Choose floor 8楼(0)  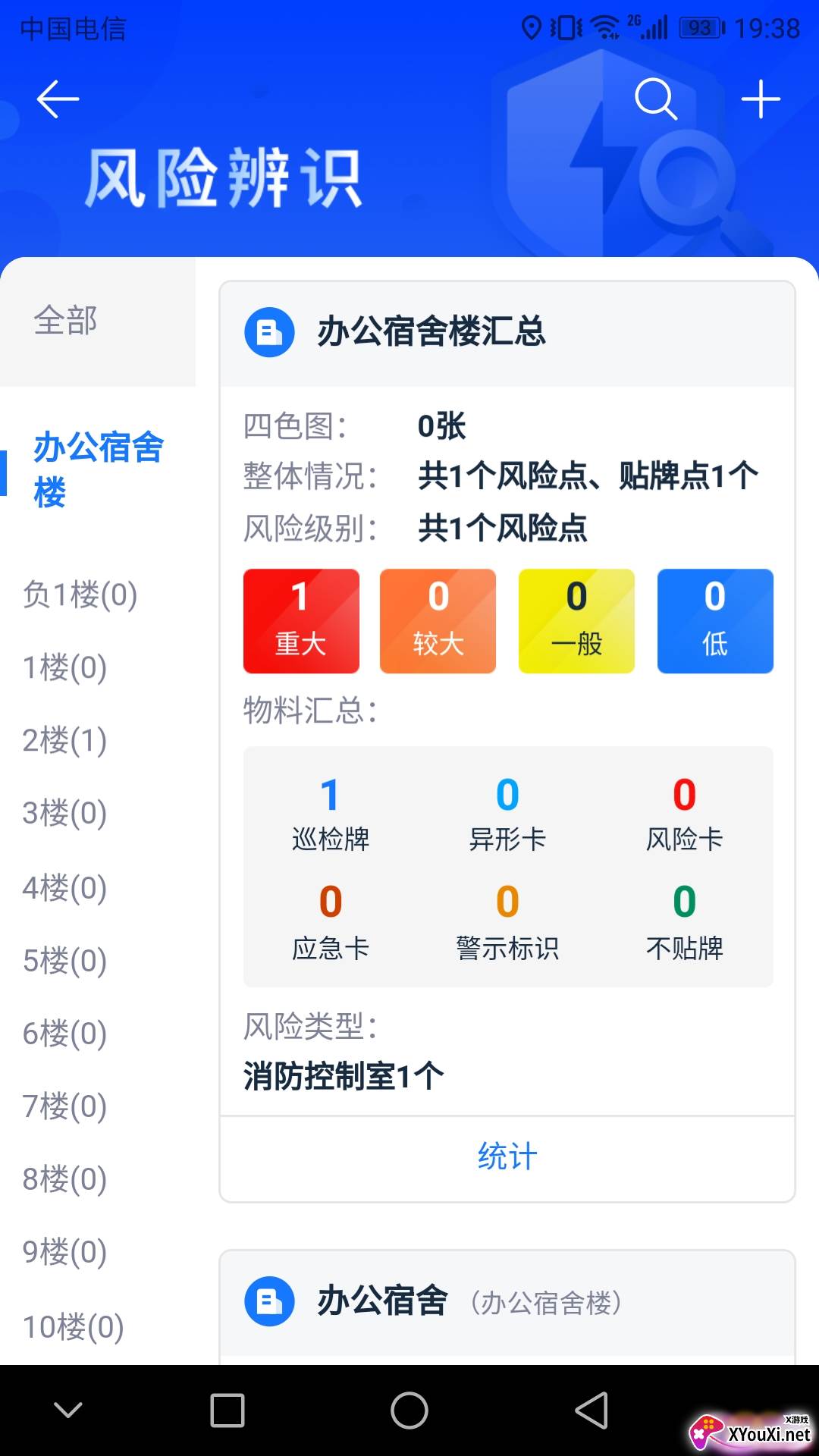(x=64, y=1179)
